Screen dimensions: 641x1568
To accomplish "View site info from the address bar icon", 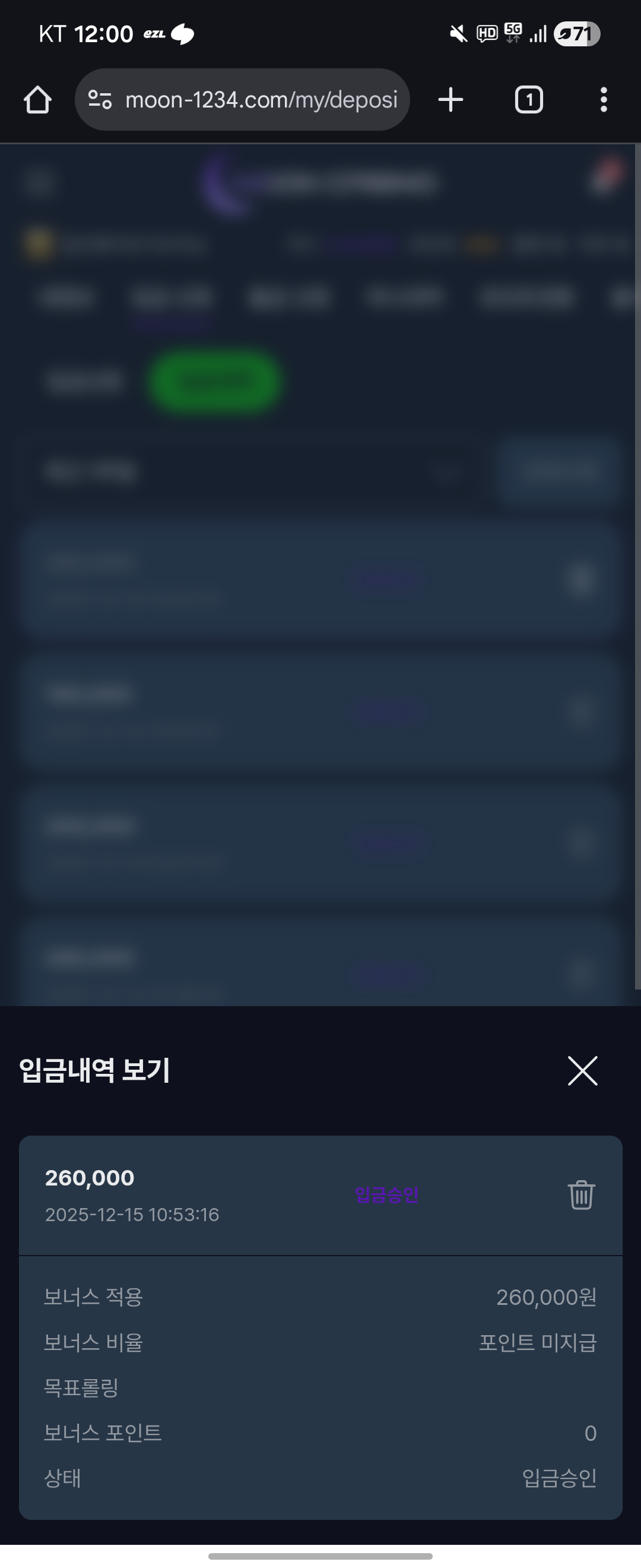I will [100, 100].
